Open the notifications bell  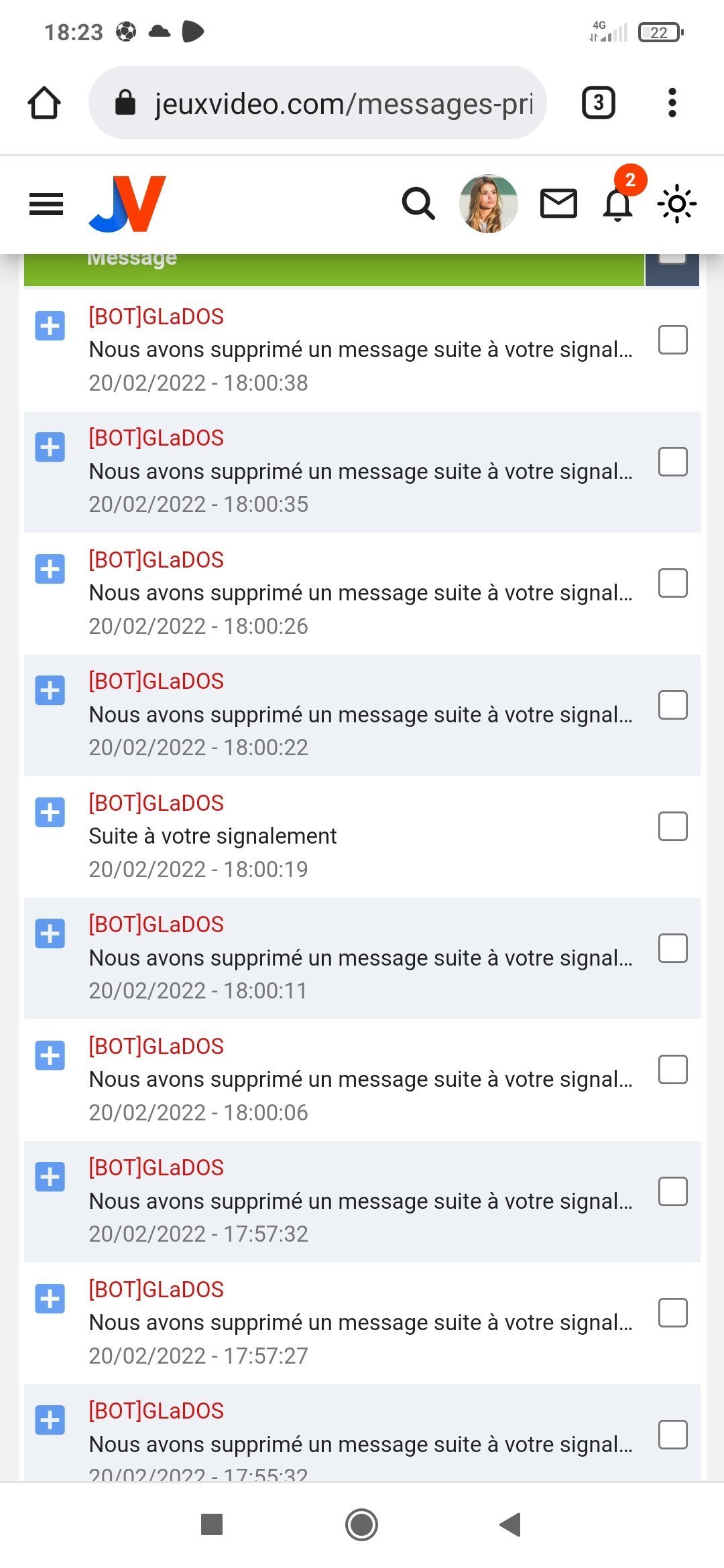point(618,204)
